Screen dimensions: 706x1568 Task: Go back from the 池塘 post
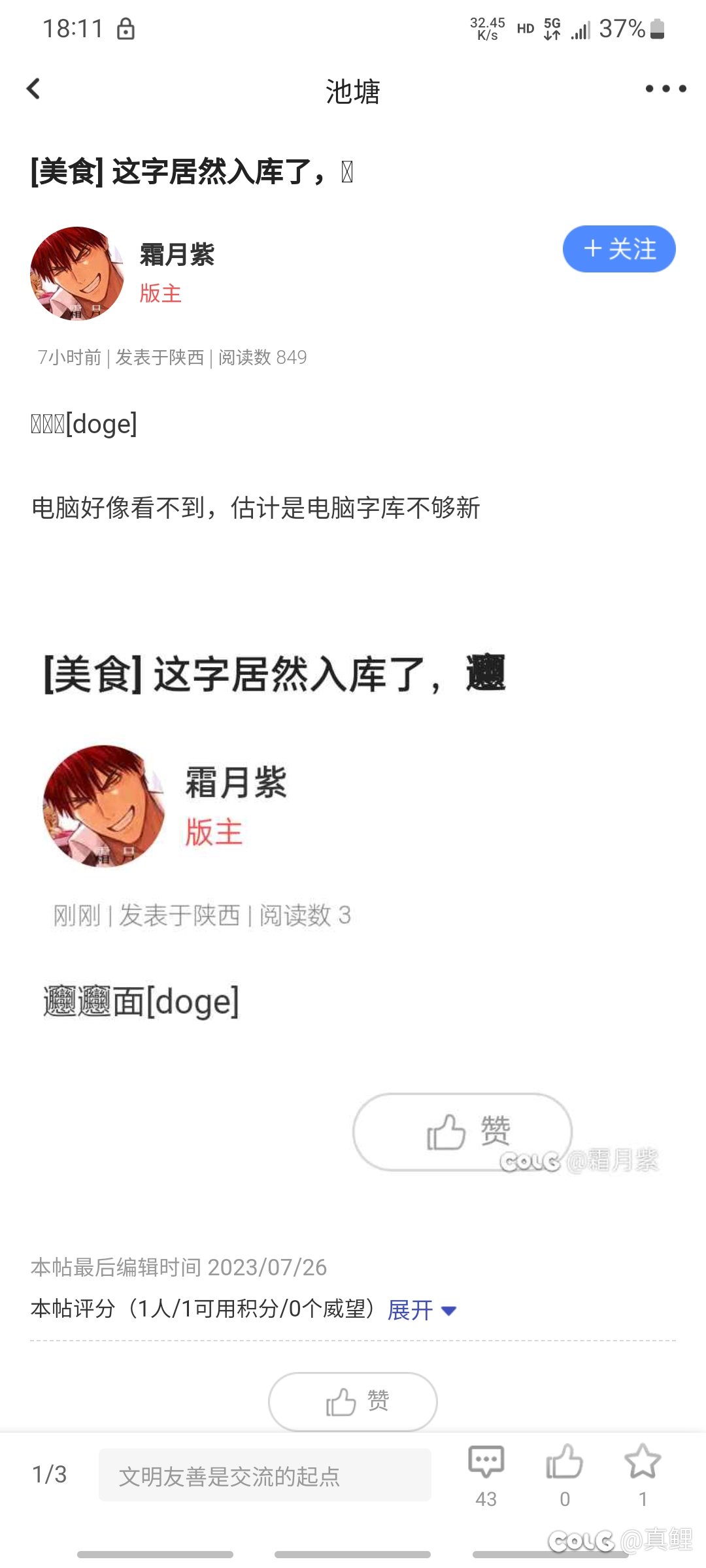[34, 89]
